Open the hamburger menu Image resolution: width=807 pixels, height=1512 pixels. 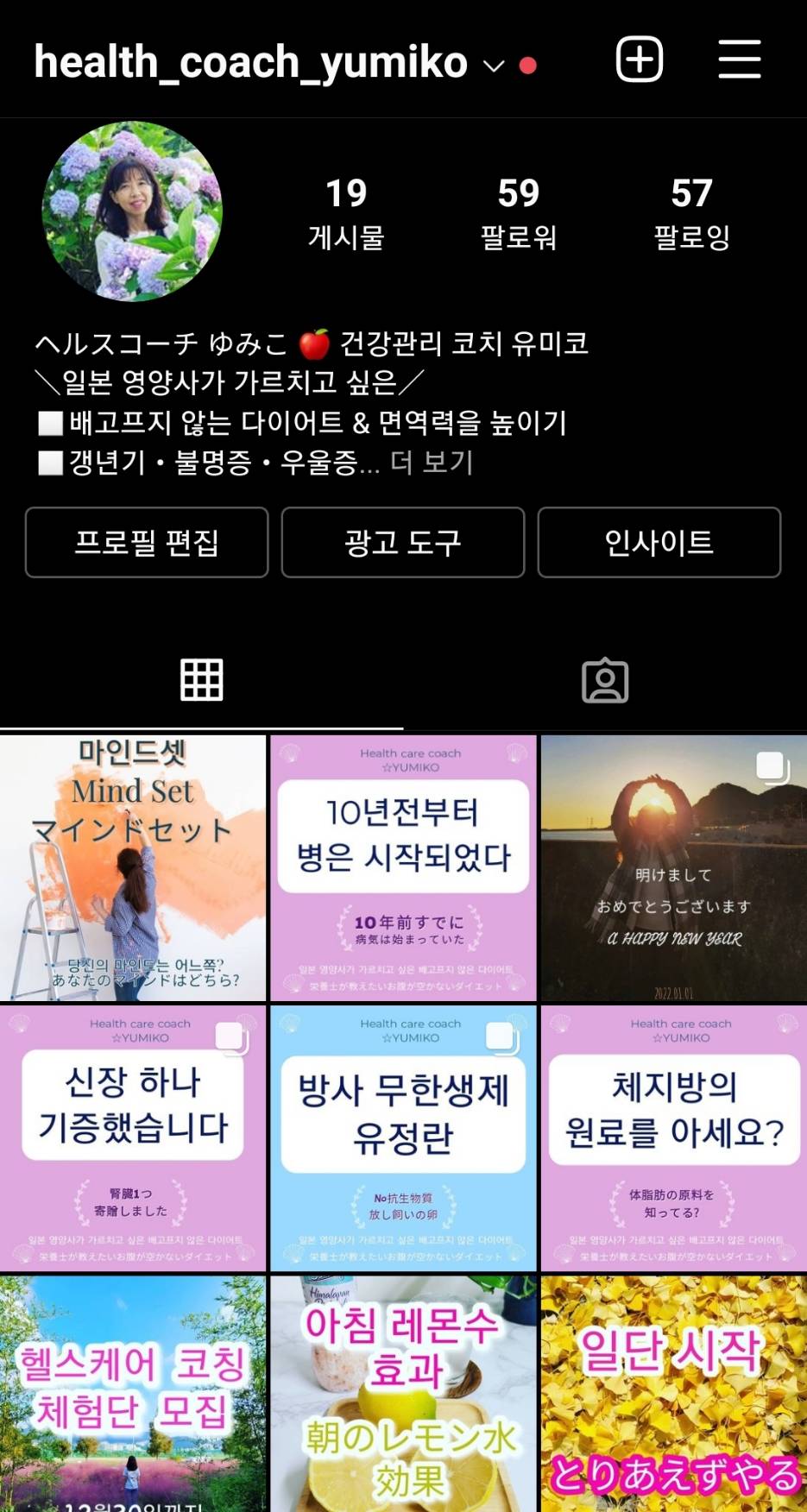(x=740, y=59)
